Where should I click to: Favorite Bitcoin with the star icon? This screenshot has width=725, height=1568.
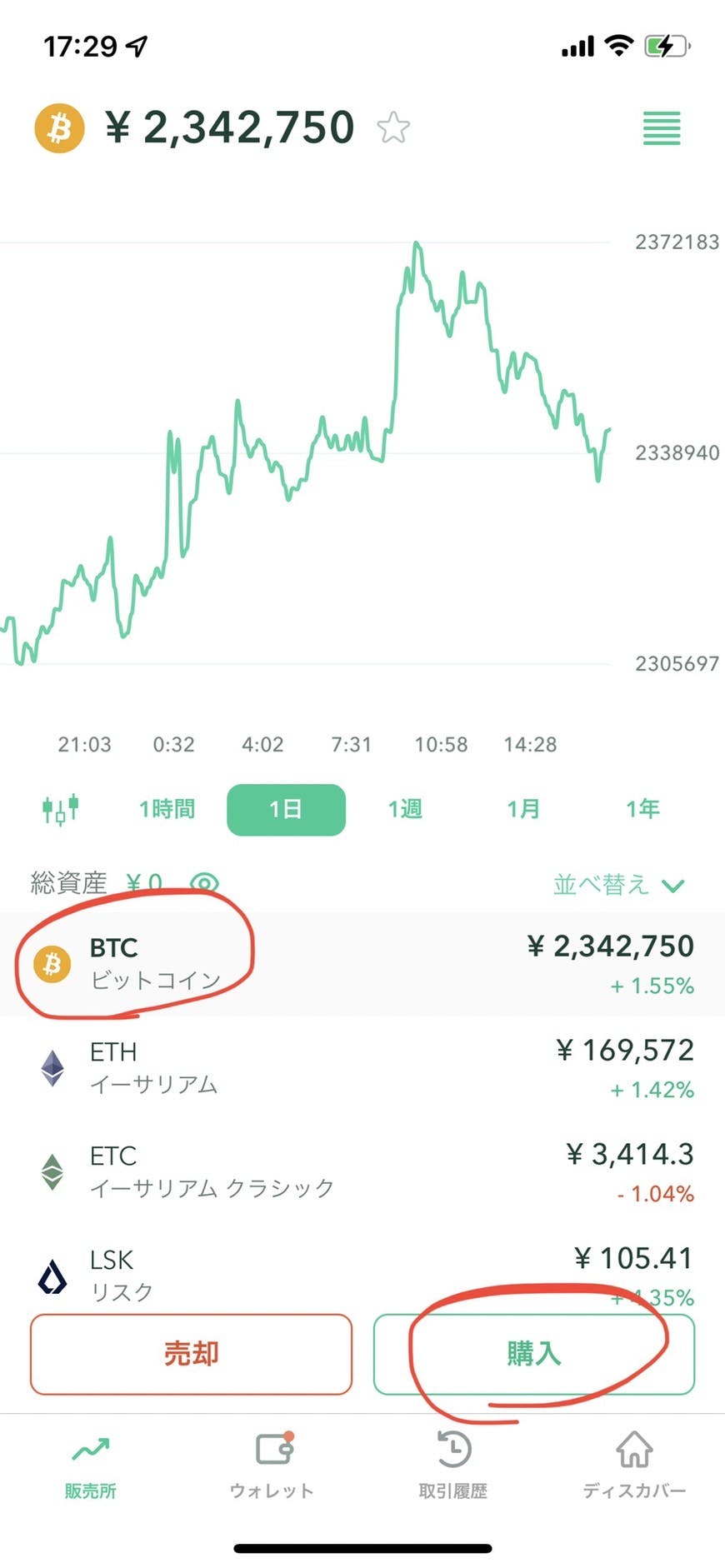393,128
